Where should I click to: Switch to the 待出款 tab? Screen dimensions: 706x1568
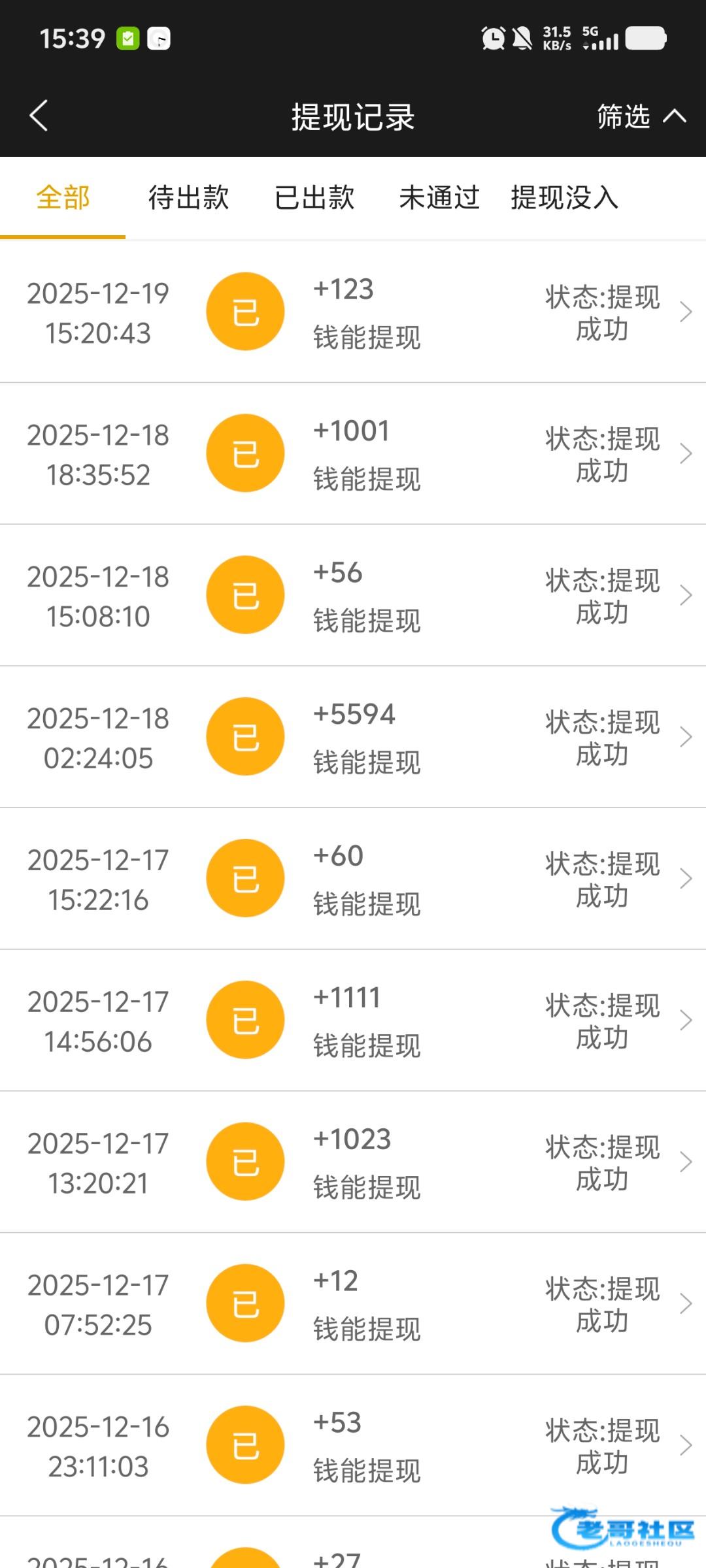tap(188, 198)
